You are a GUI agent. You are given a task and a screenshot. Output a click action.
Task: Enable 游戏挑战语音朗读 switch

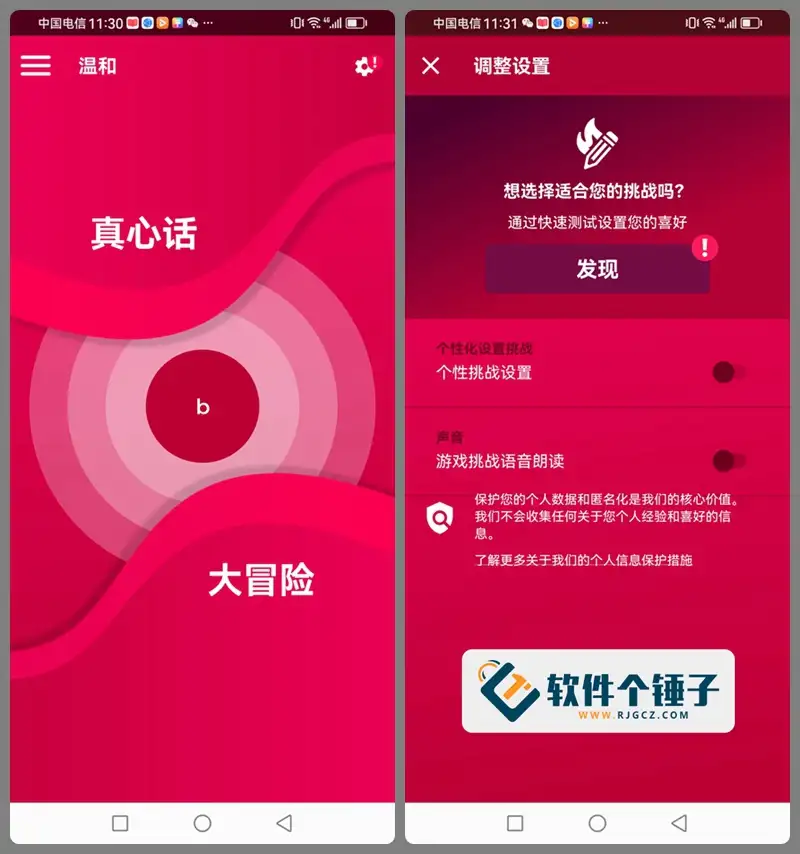(x=728, y=461)
